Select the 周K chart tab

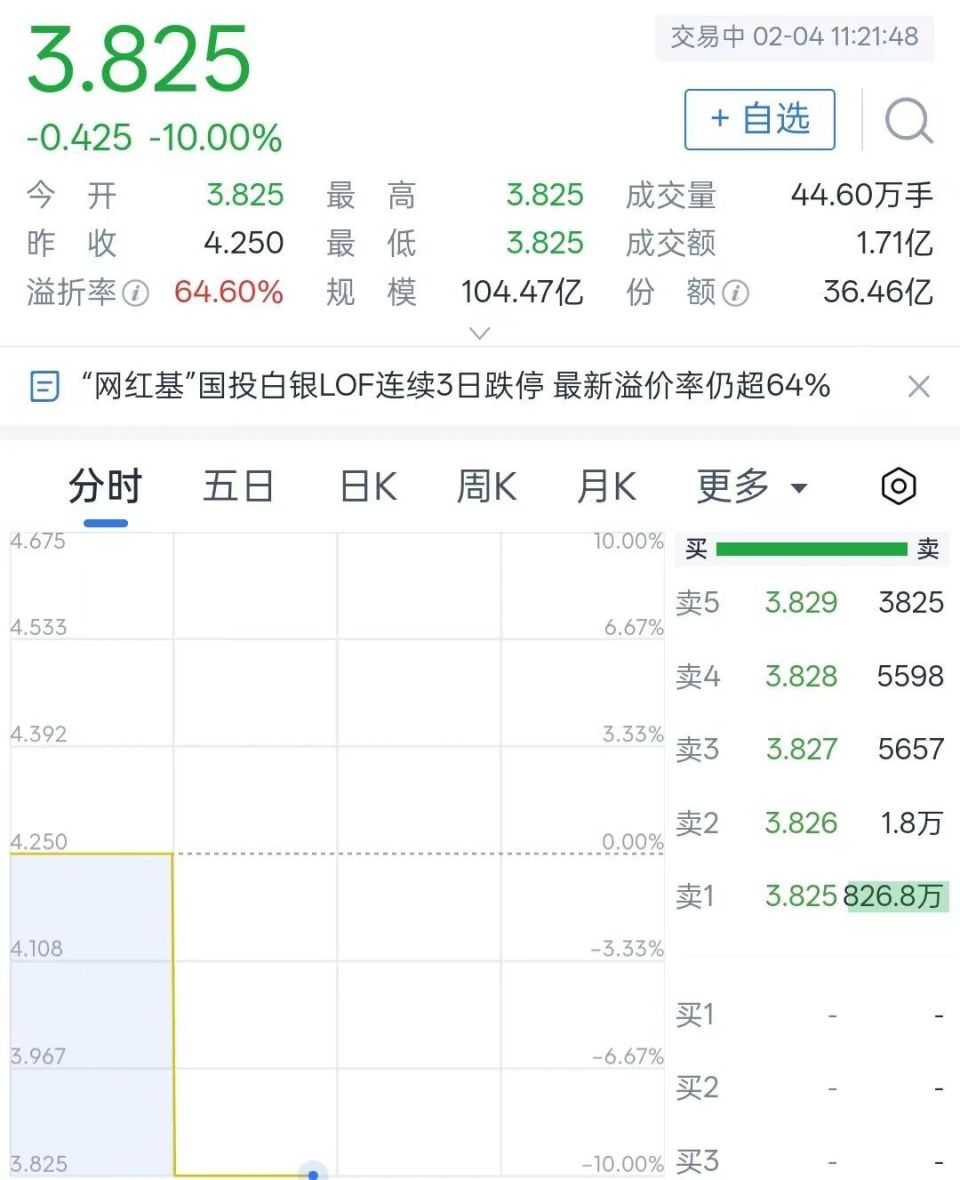485,486
